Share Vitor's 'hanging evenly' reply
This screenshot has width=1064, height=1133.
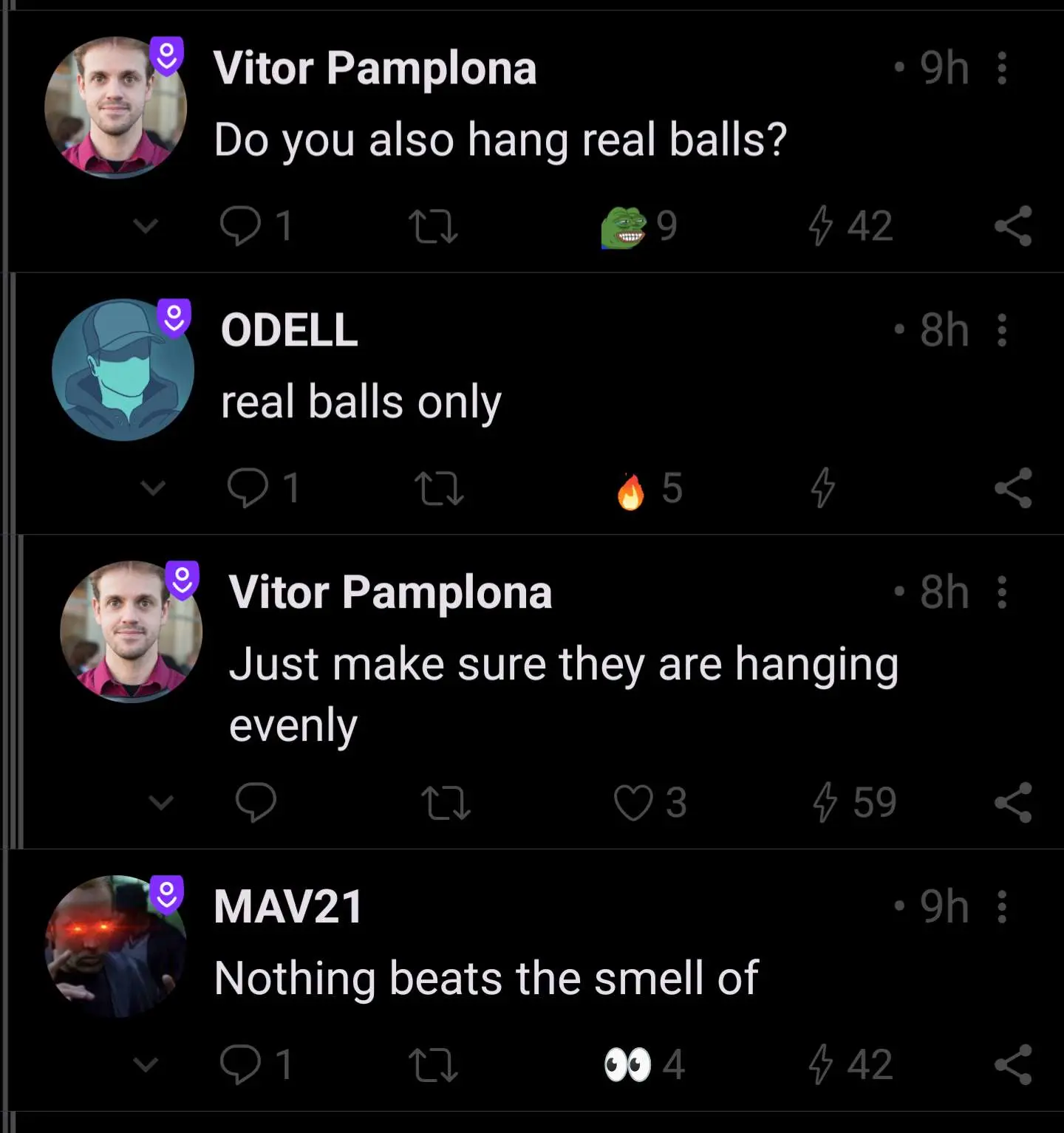click(1012, 802)
